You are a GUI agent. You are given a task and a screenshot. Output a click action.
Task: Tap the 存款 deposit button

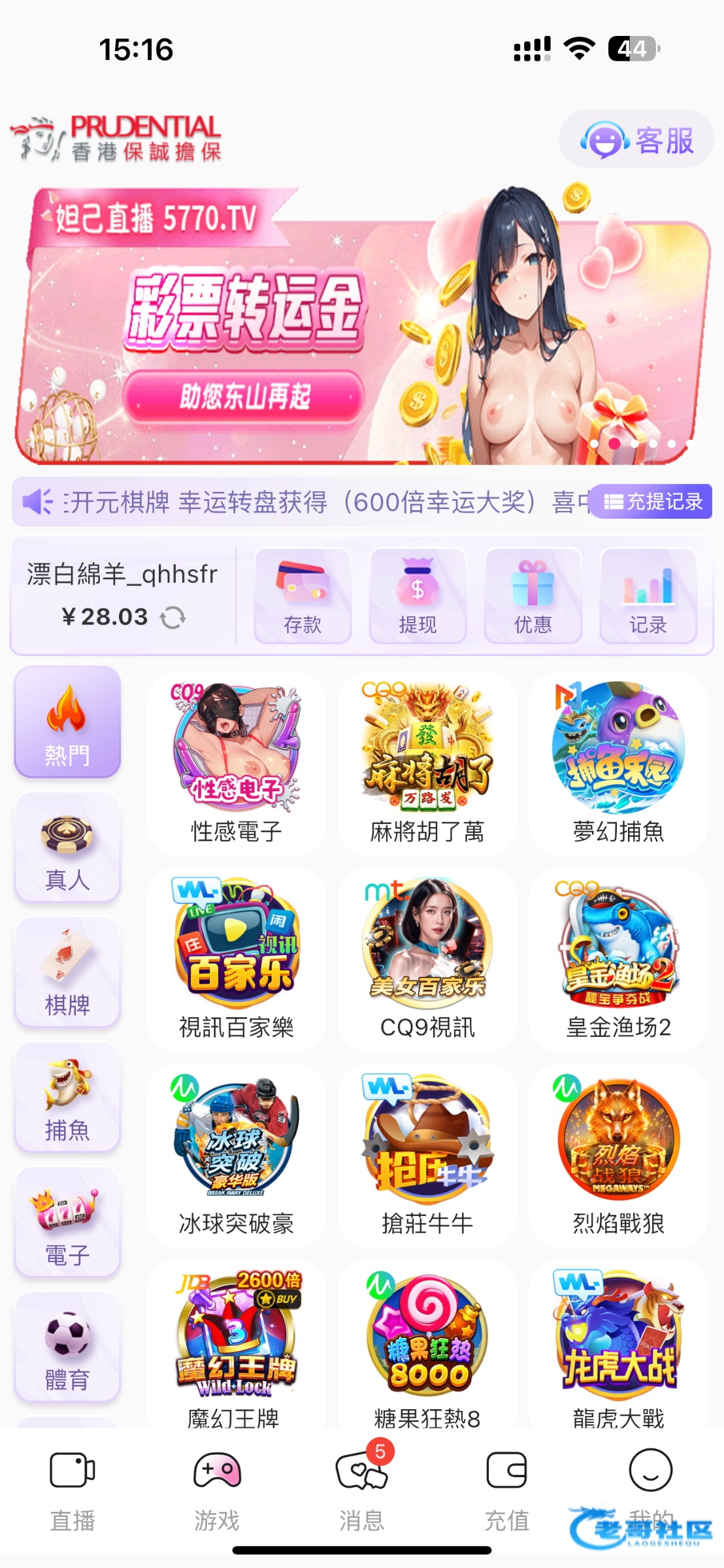pos(303,596)
